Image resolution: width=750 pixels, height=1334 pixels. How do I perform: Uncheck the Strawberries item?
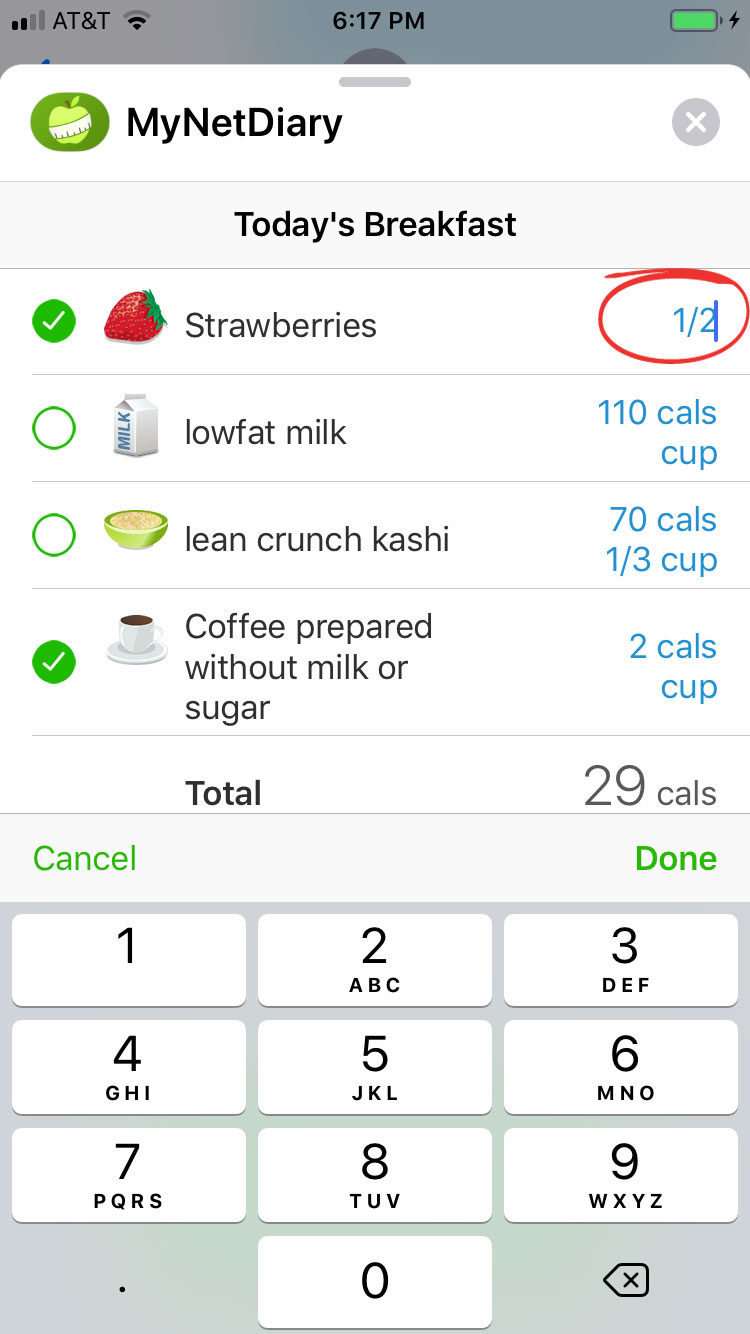(x=54, y=322)
